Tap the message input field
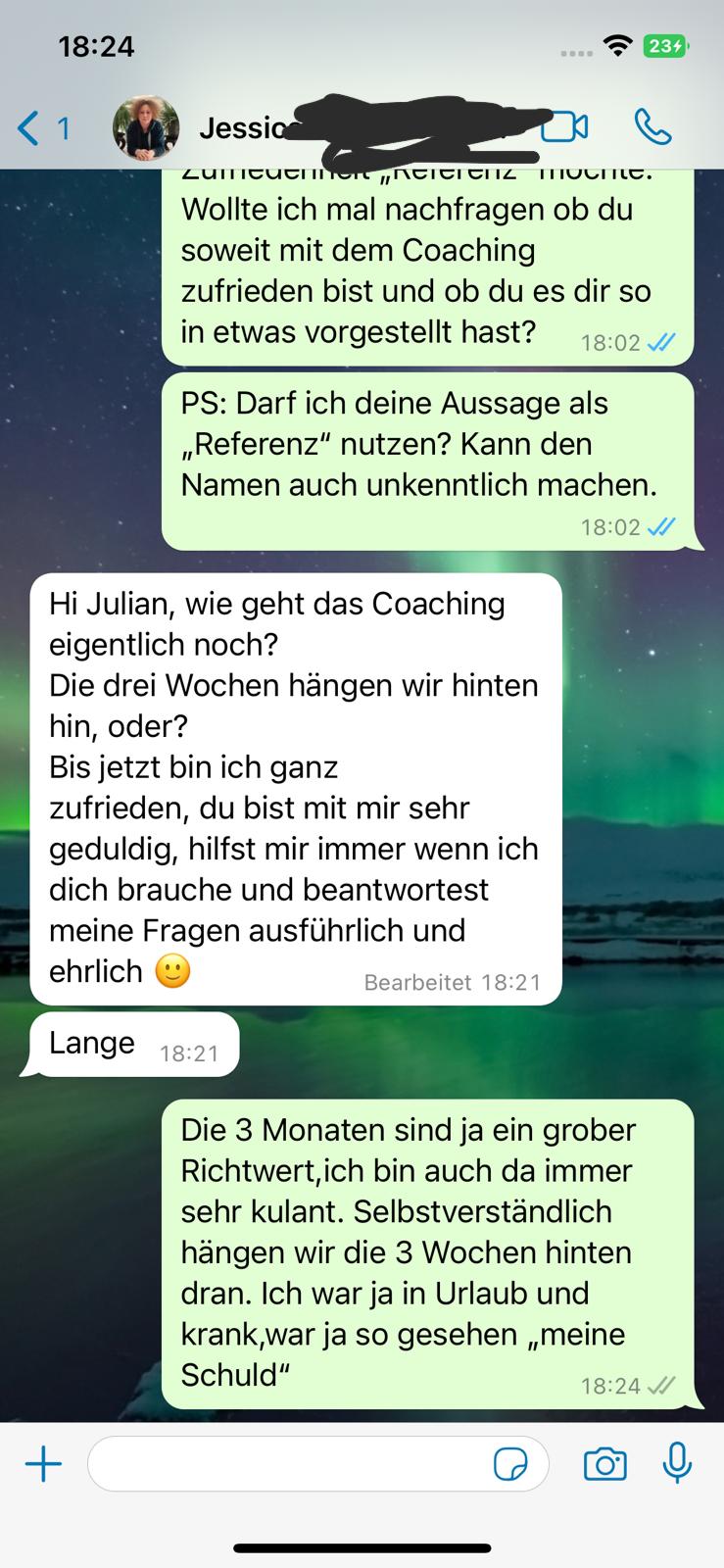Image resolution: width=724 pixels, height=1568 pixels. 289,1465
